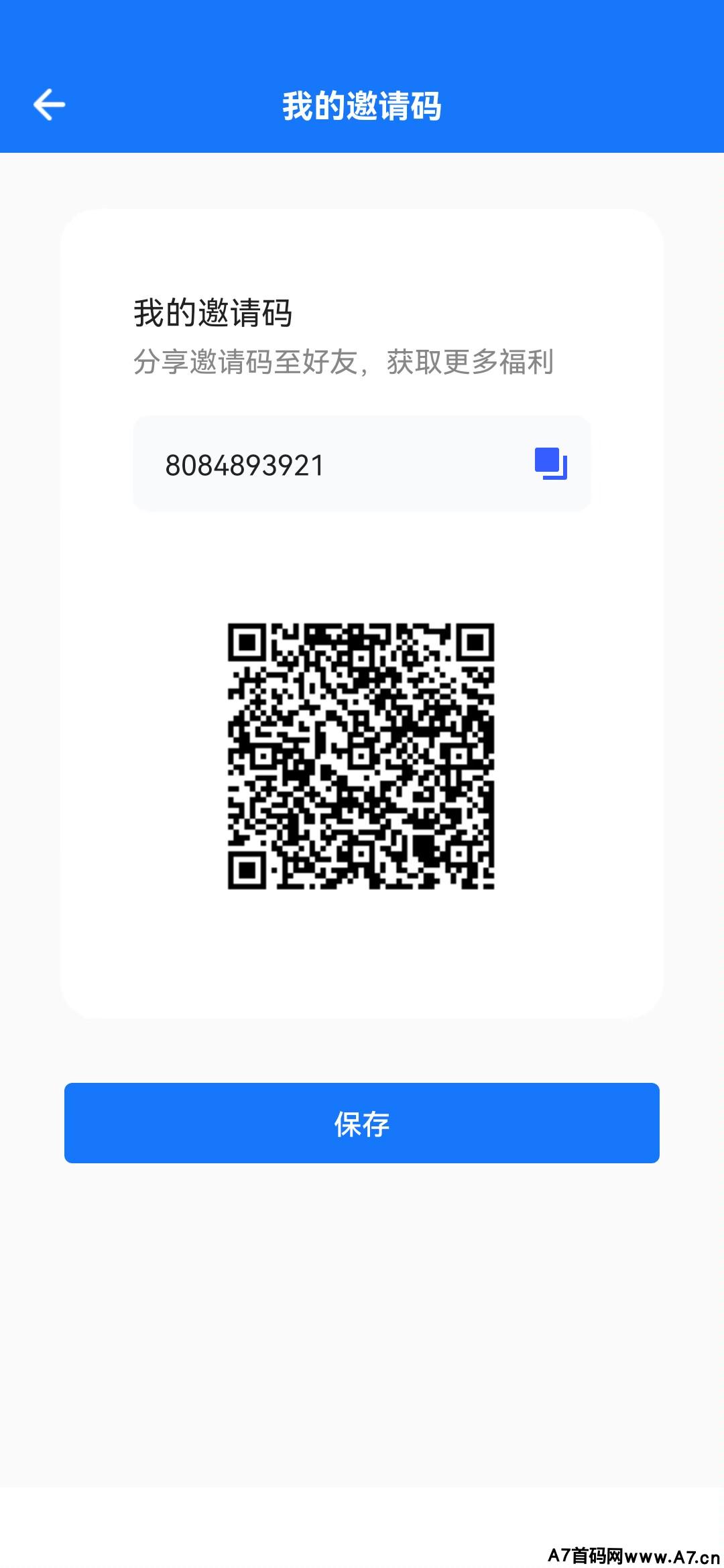Click the back arrow to leave this page
The height and width of the screenshot is (1568, 724).
click(x=49, y=103)
